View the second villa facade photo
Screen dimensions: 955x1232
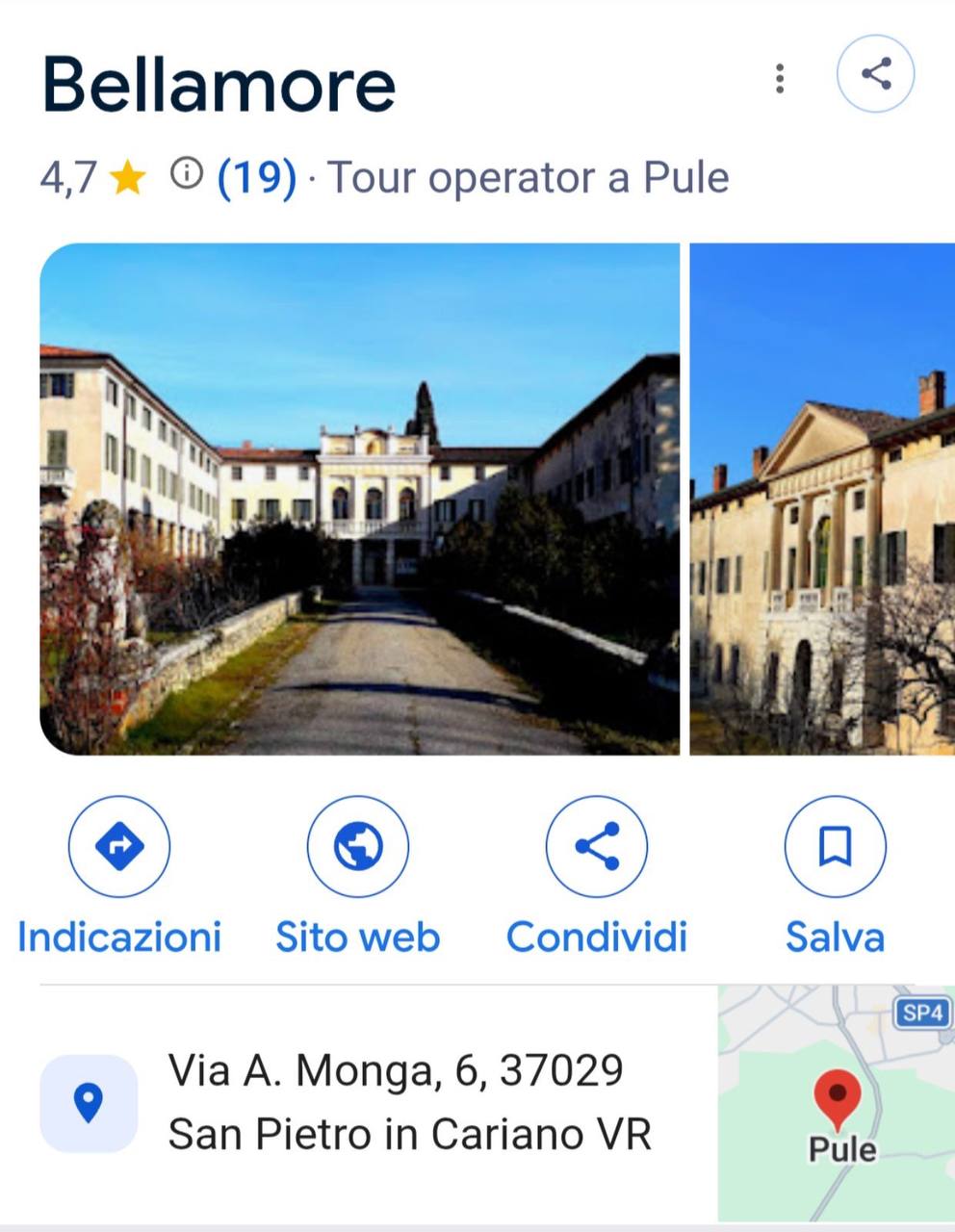(822, 499)
